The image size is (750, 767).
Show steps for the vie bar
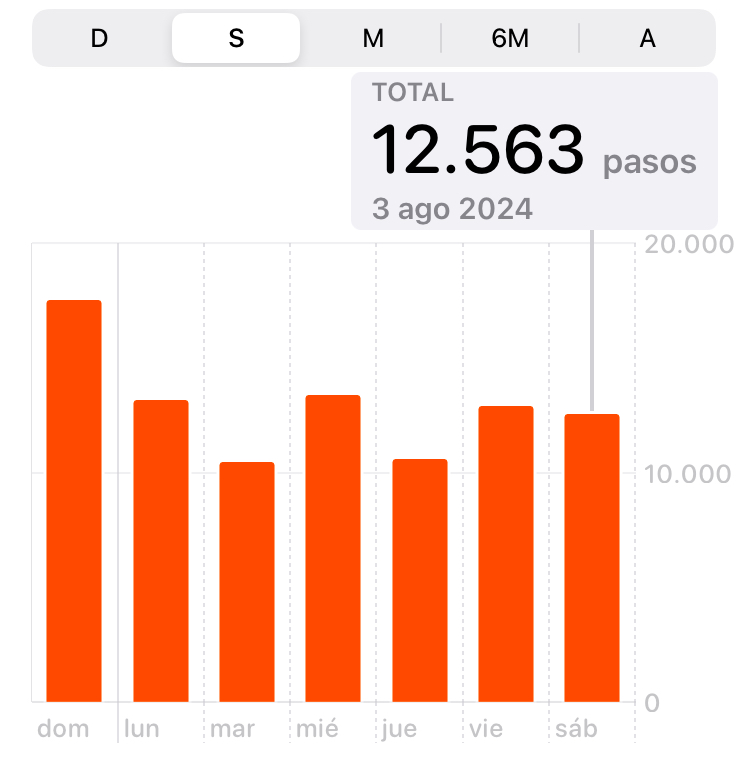click(506, 553)
